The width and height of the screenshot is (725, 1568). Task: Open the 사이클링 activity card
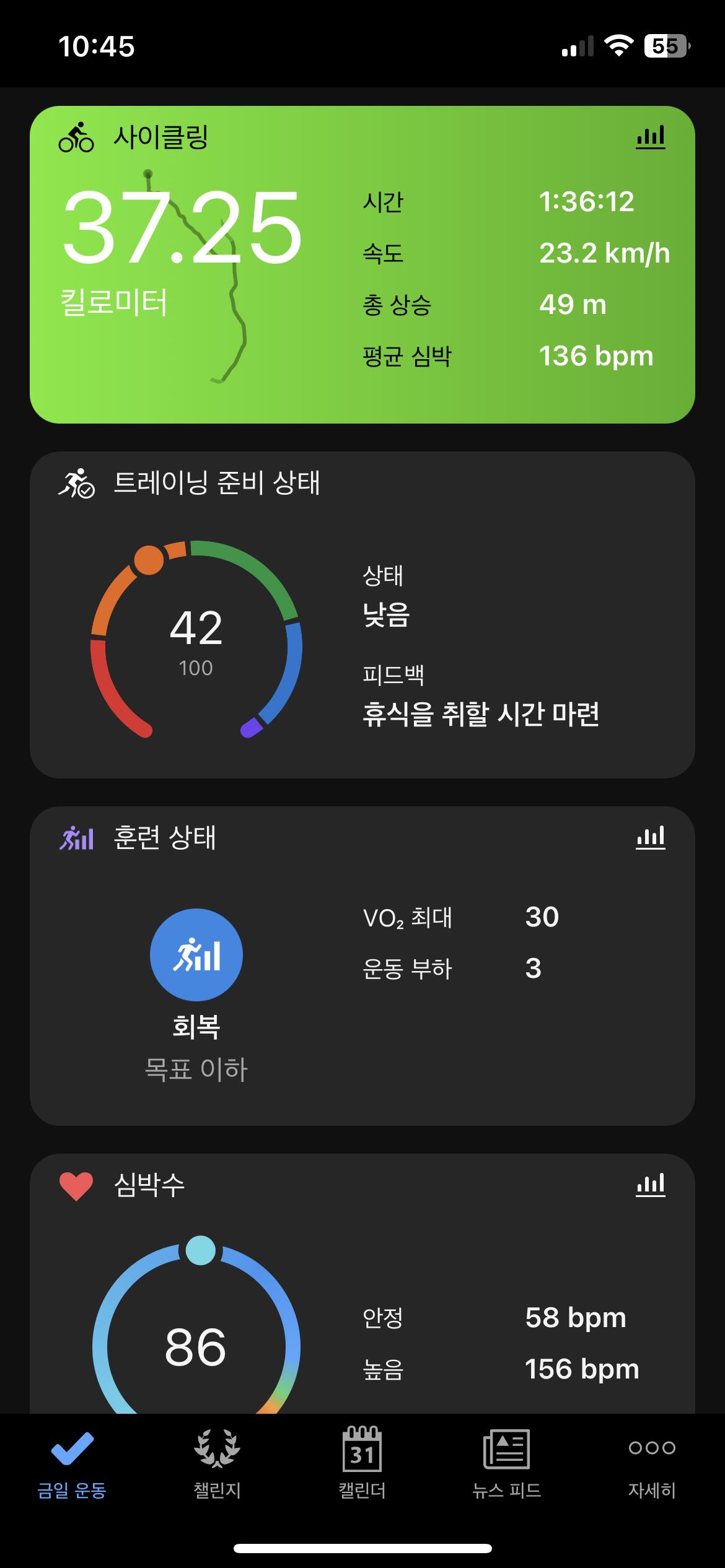(362, 264)
